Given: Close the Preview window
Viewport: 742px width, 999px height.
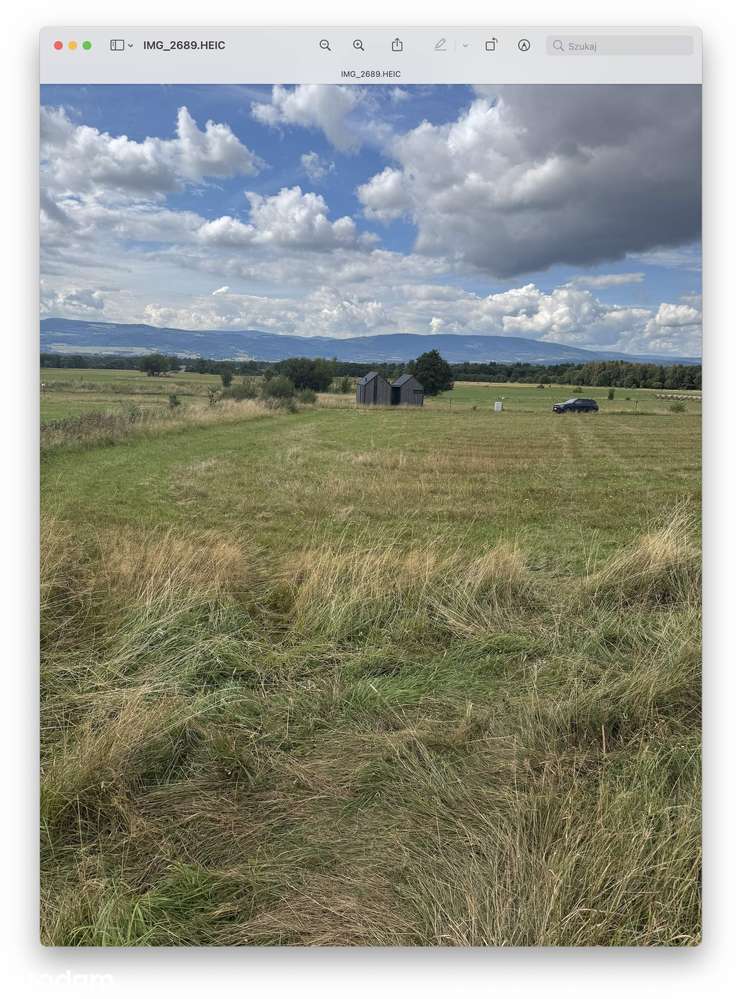Looking at the screenshot, I should coord(58,45).
